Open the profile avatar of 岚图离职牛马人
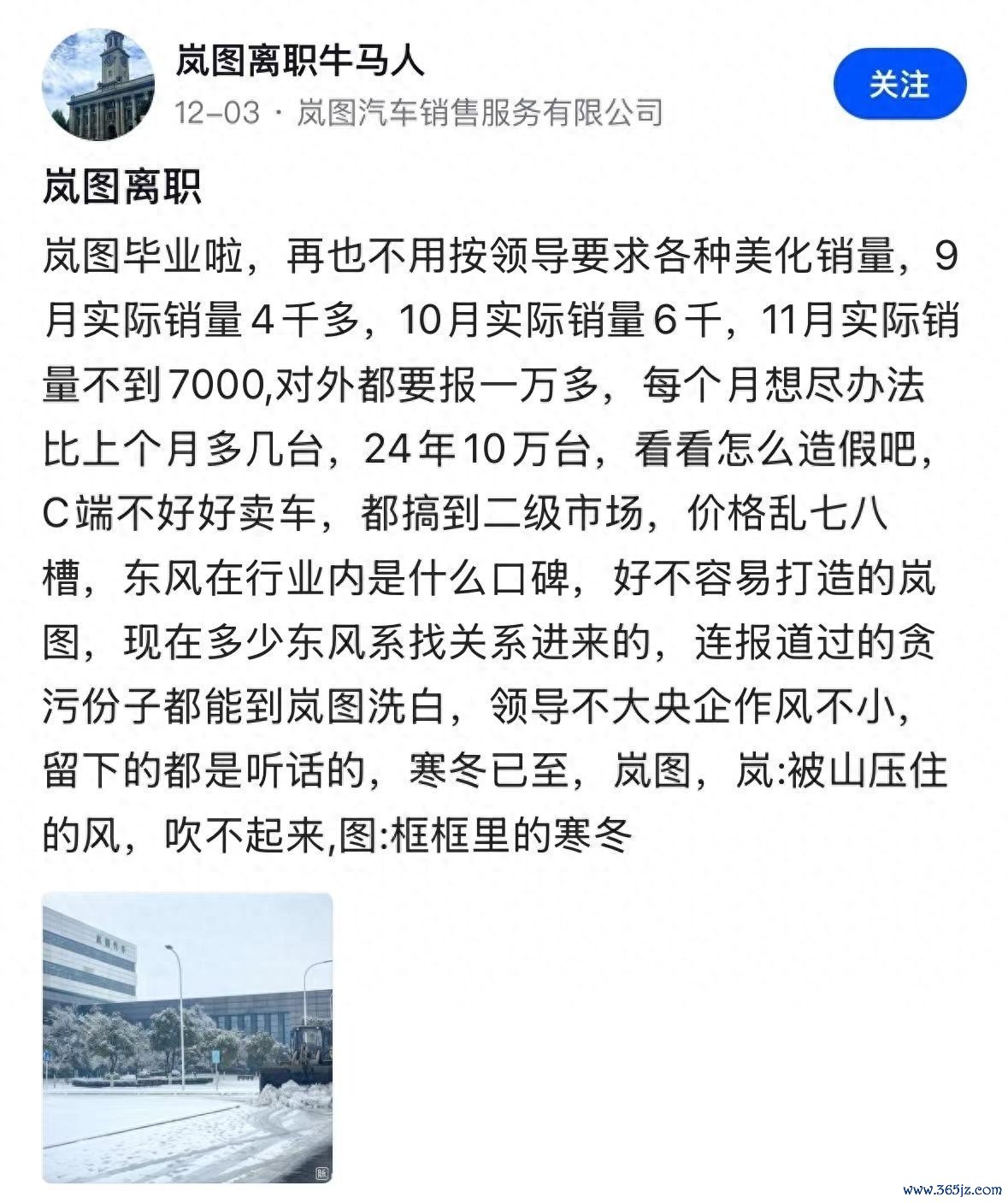Viewport: 1008px width, 1203px height. 98,84
